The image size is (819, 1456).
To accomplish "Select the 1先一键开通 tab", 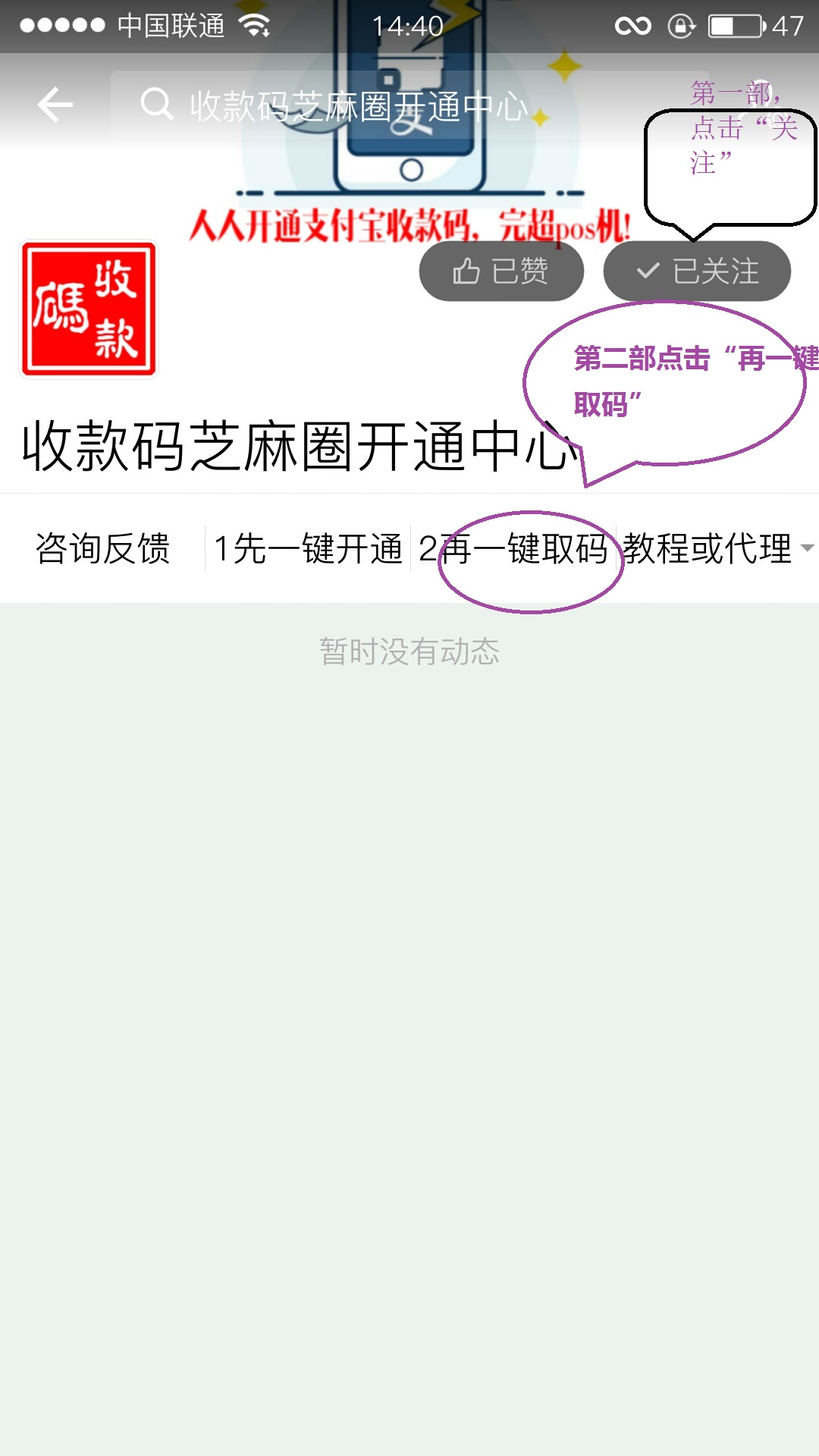I will pyautogui.click(x=307, y=550).
